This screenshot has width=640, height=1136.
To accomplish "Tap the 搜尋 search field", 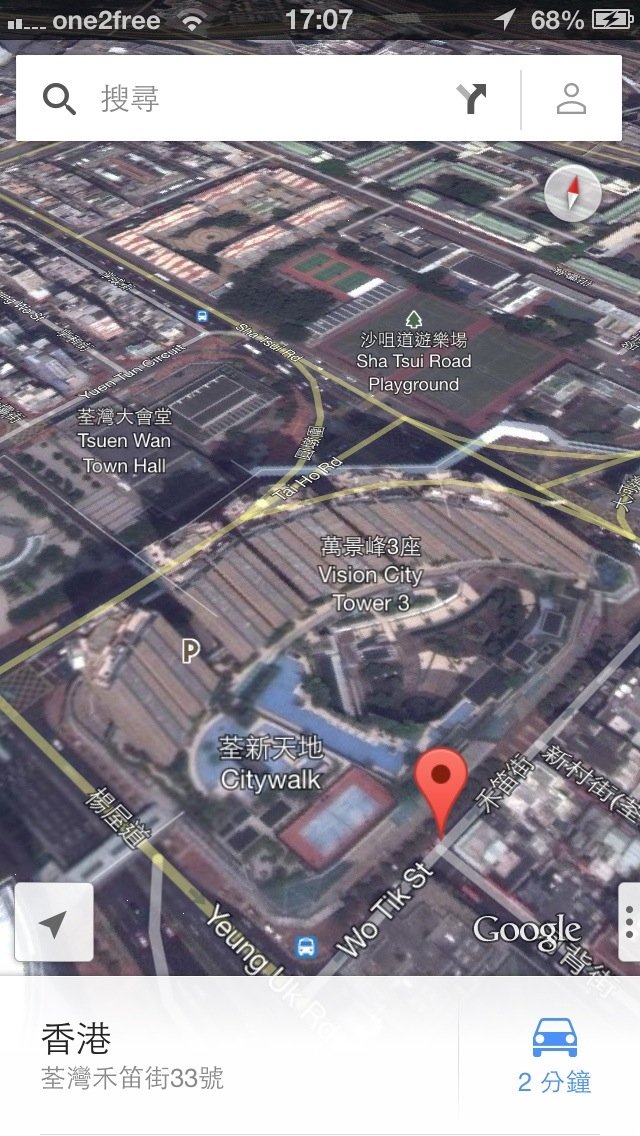I will click(x=250, y=98).
